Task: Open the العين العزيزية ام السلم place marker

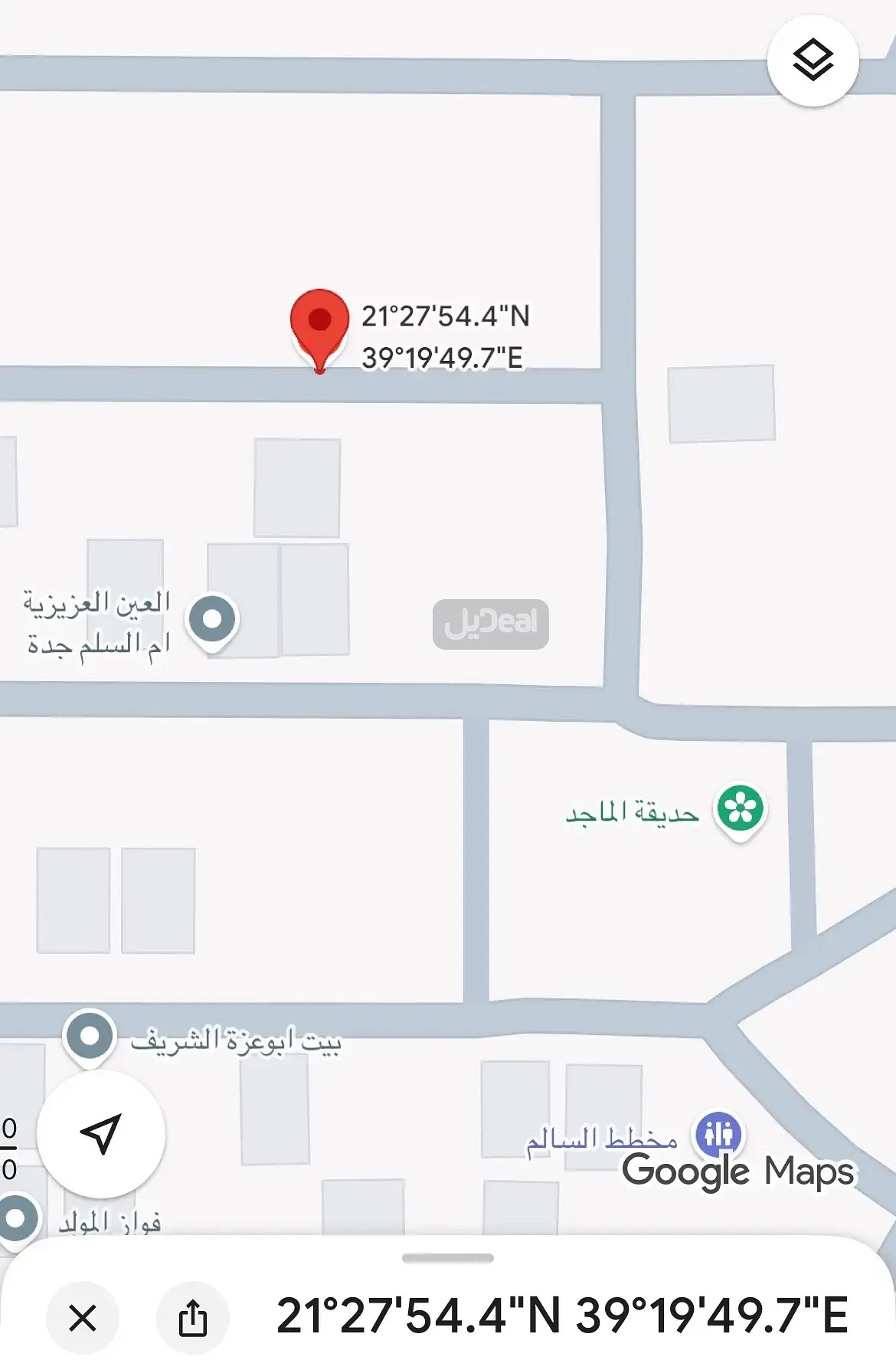Action: pos(212,619)
